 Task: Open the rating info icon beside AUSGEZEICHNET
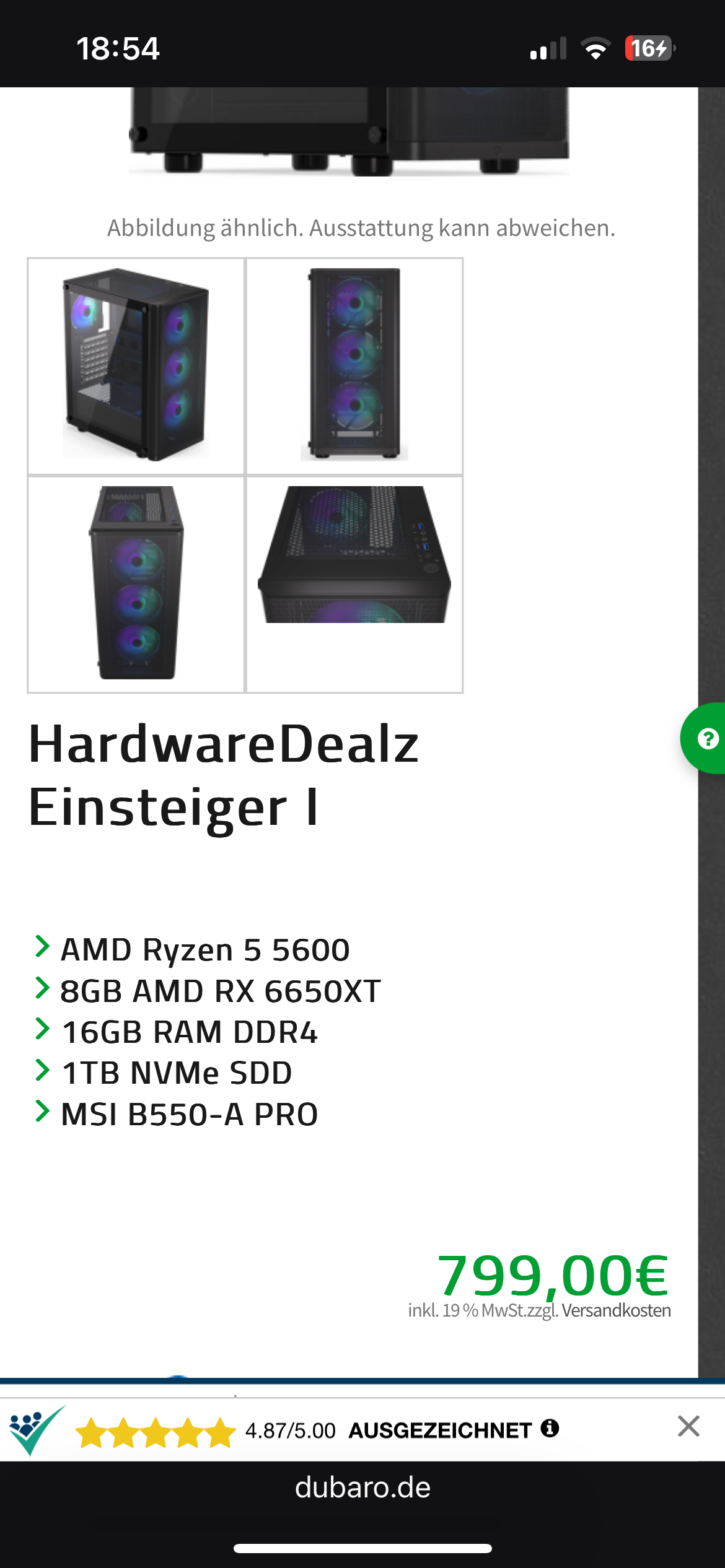[550, 1429]
